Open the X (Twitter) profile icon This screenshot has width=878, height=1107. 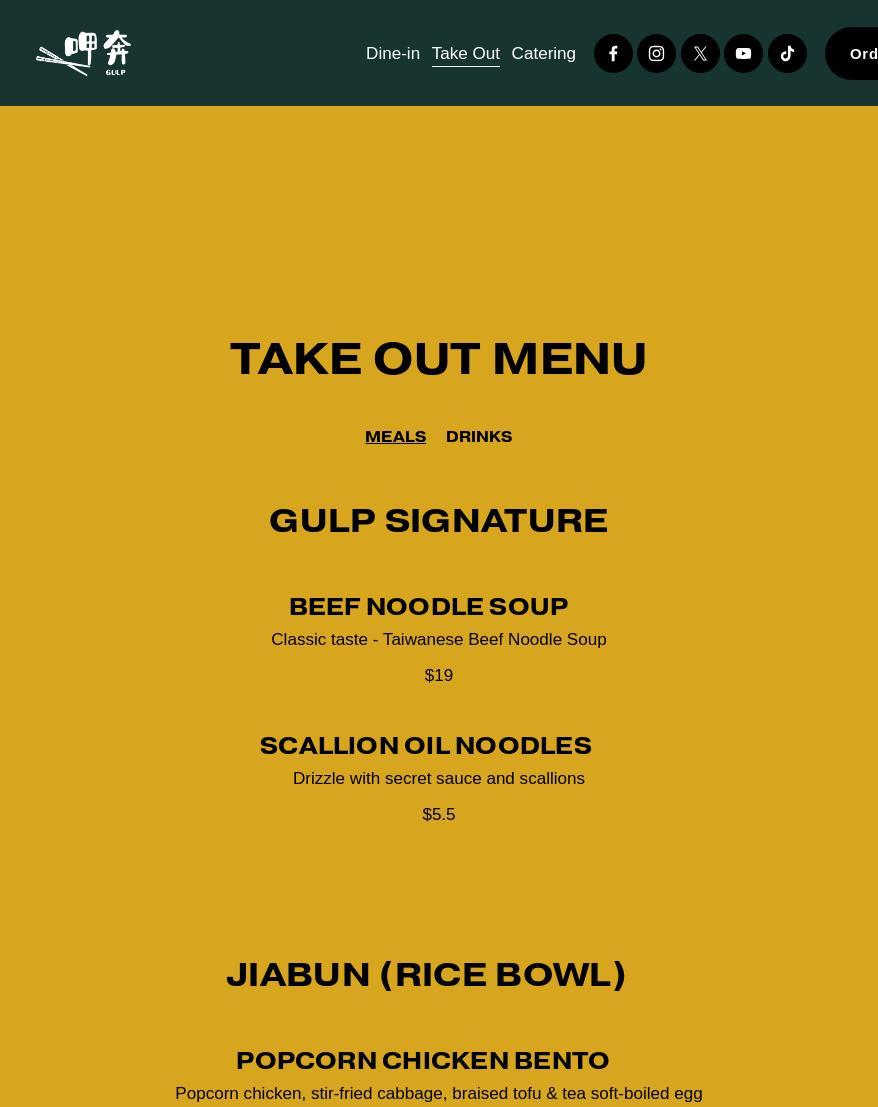[700, 53]
